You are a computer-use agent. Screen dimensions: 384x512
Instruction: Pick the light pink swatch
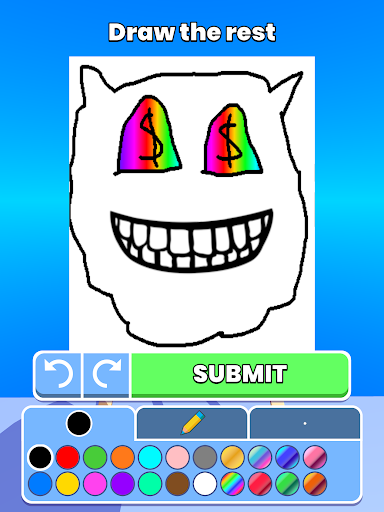177,457
